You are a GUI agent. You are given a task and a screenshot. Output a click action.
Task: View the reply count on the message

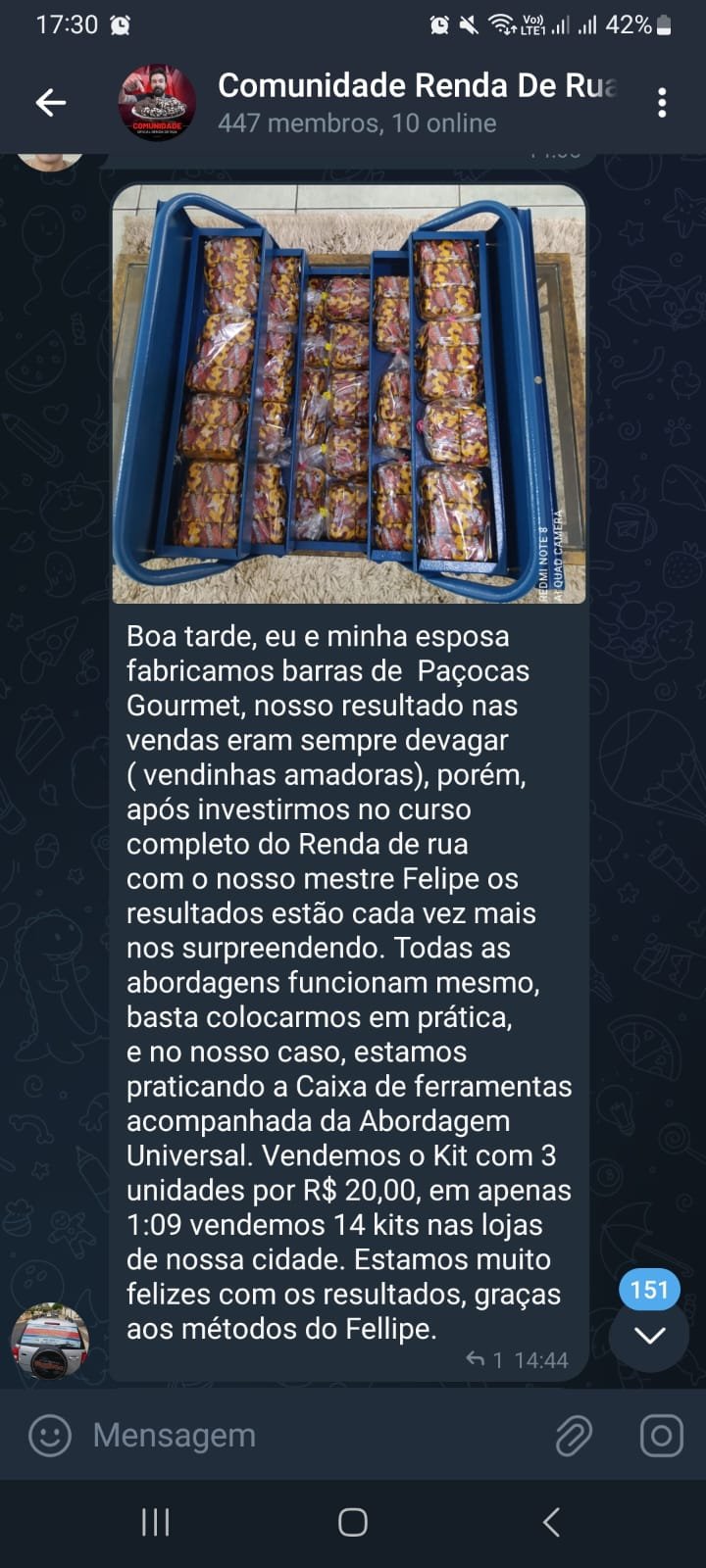[484, 1360]
